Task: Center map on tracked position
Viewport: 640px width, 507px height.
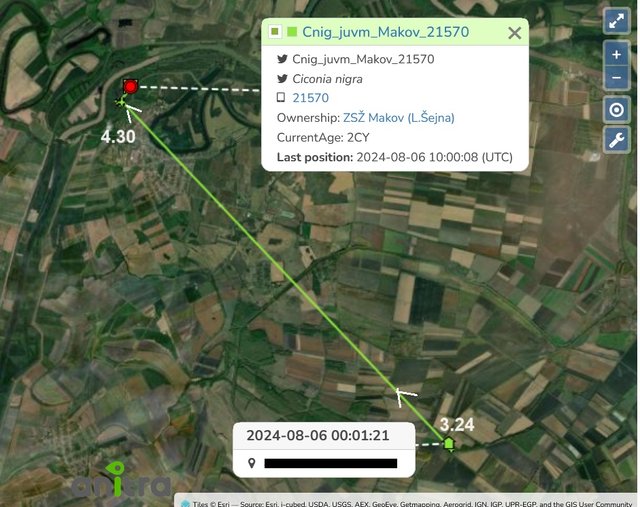Action: [616, 110]
